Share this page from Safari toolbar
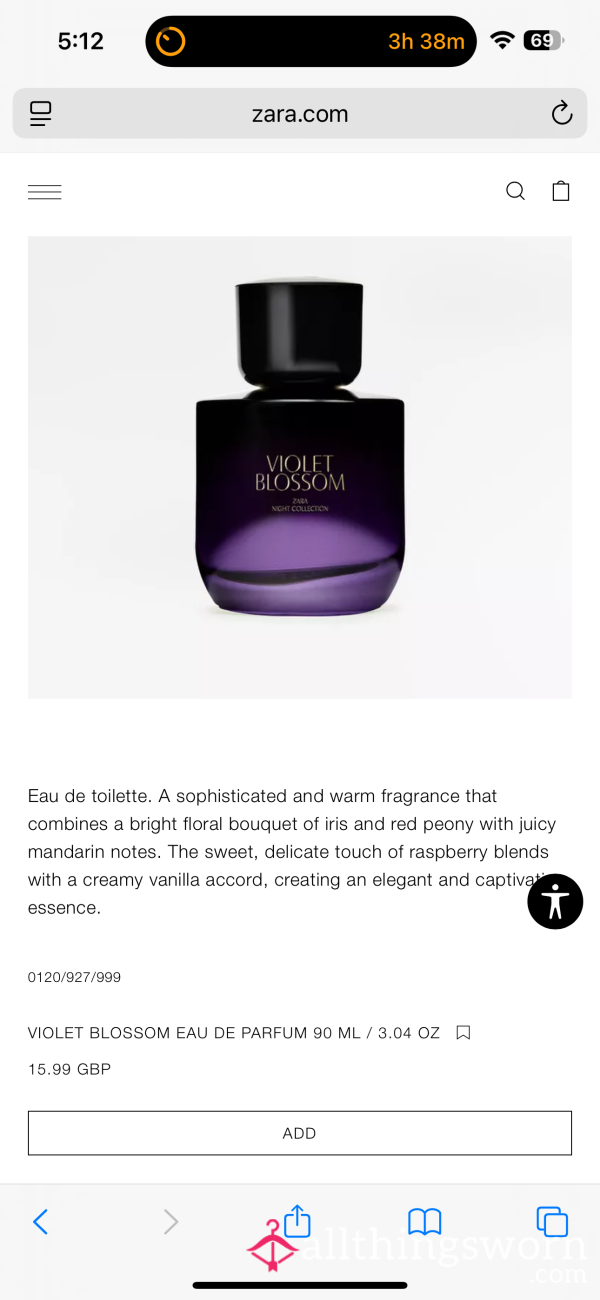The height and width of the screenshot is (1300, 600). [298, 1220]
